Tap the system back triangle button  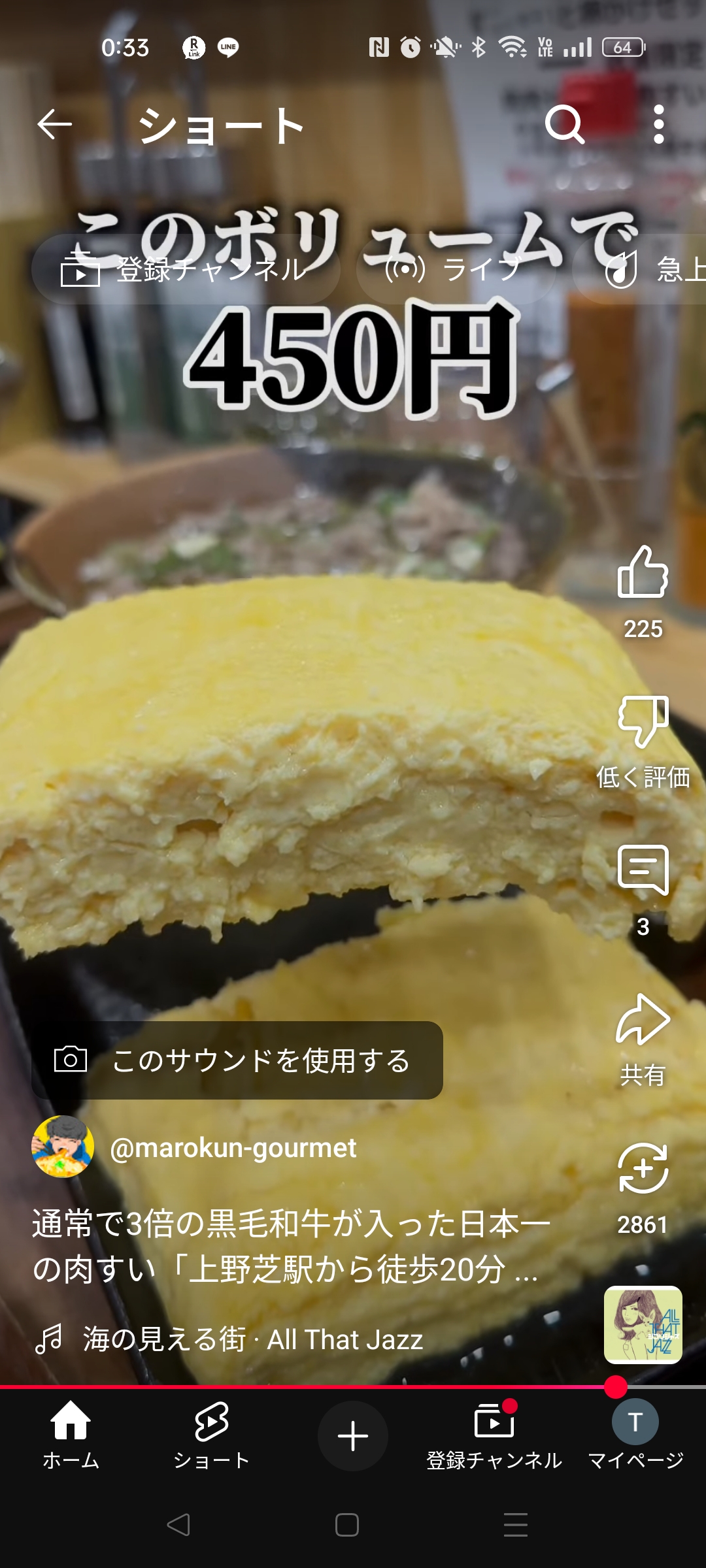pyautogui.click(x=178, y=1525)
